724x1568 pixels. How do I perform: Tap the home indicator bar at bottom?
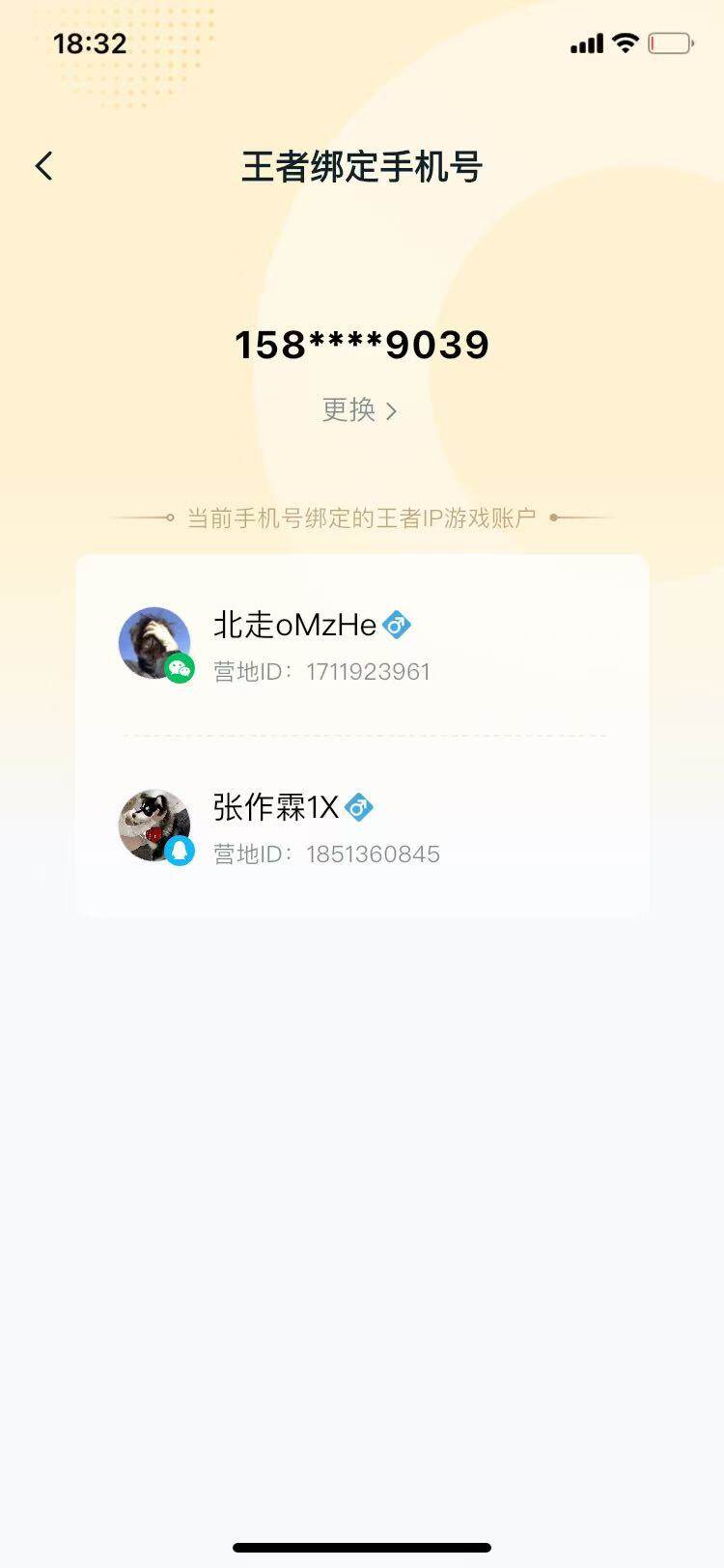click(361, 1545)
